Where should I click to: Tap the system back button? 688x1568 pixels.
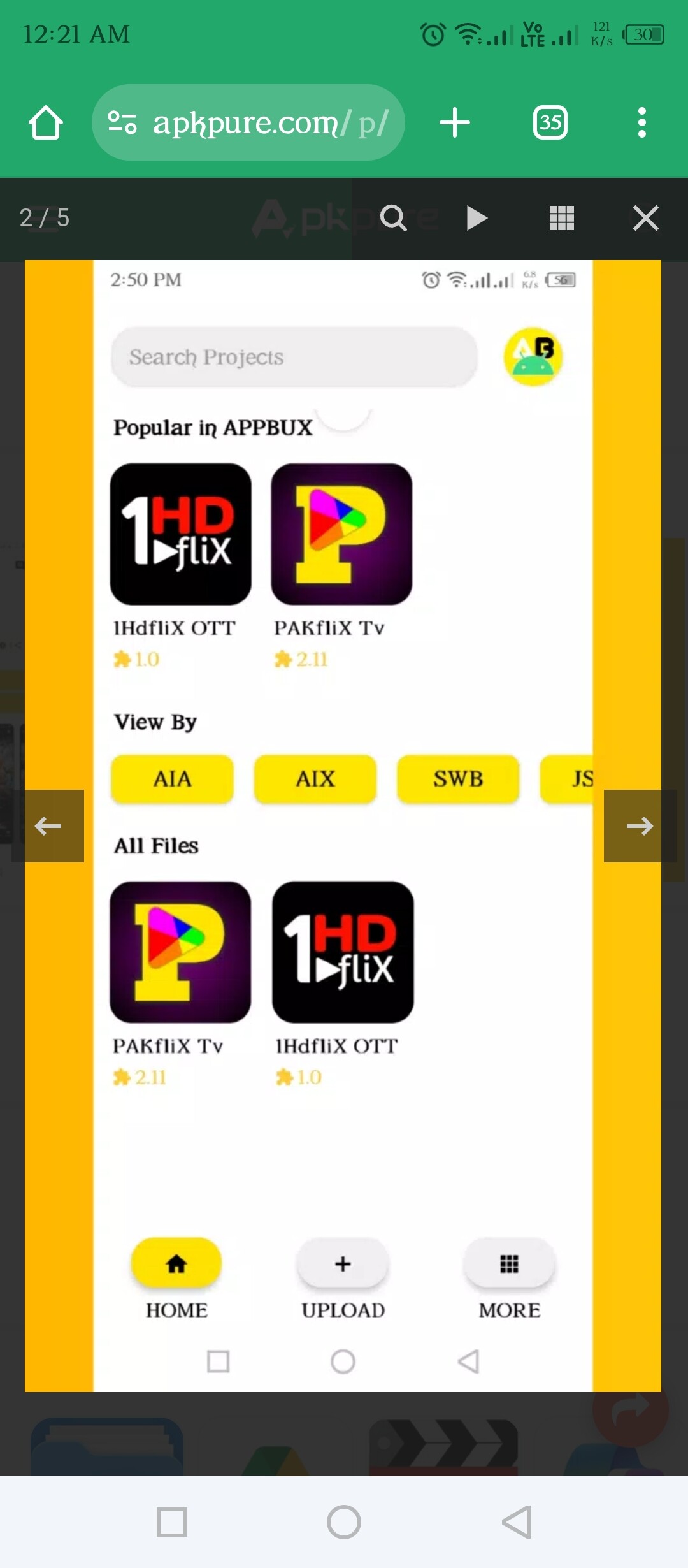tap(516, 1522)
